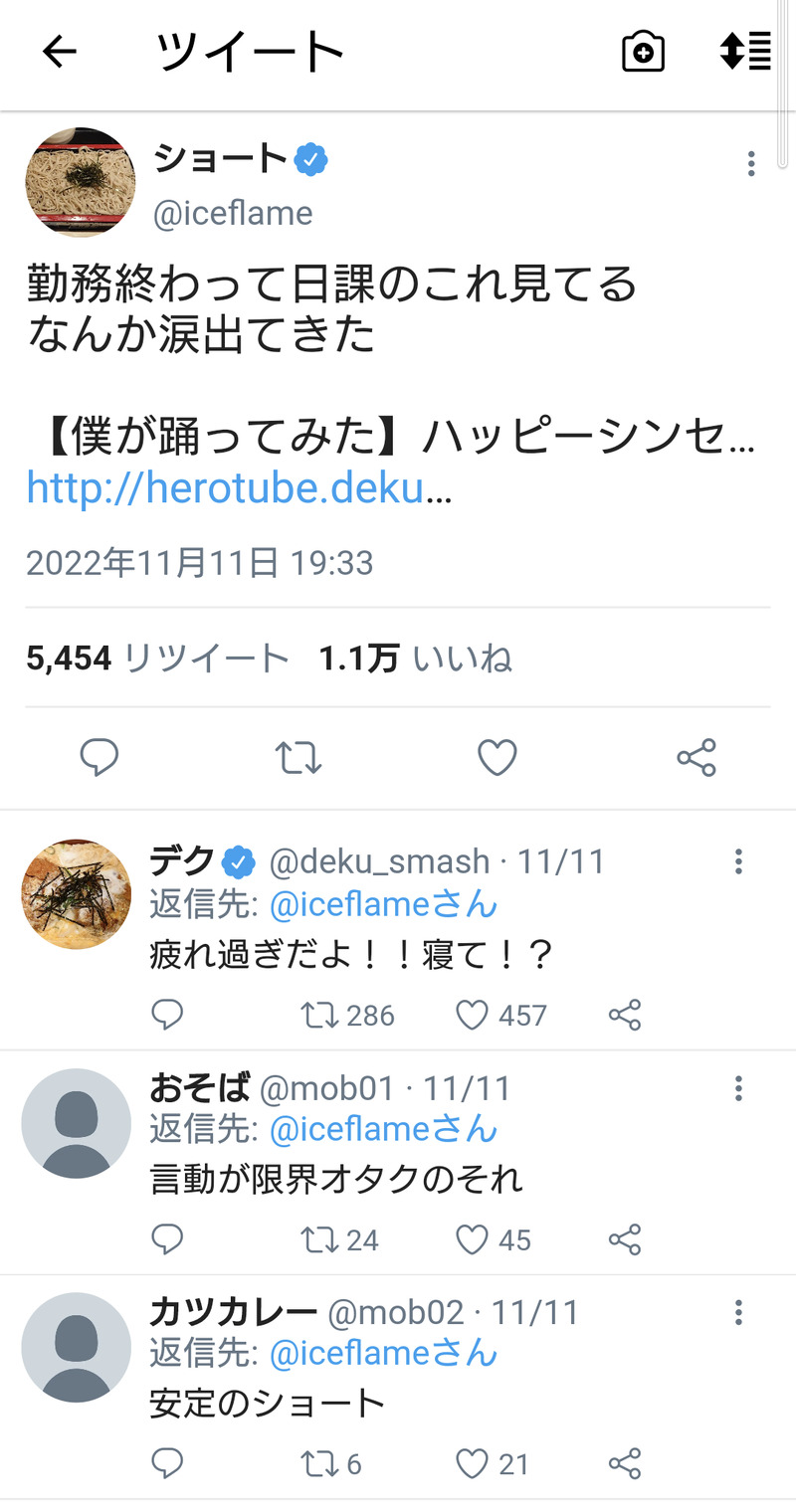Reply to ショート's main tweet

(99, 758)
